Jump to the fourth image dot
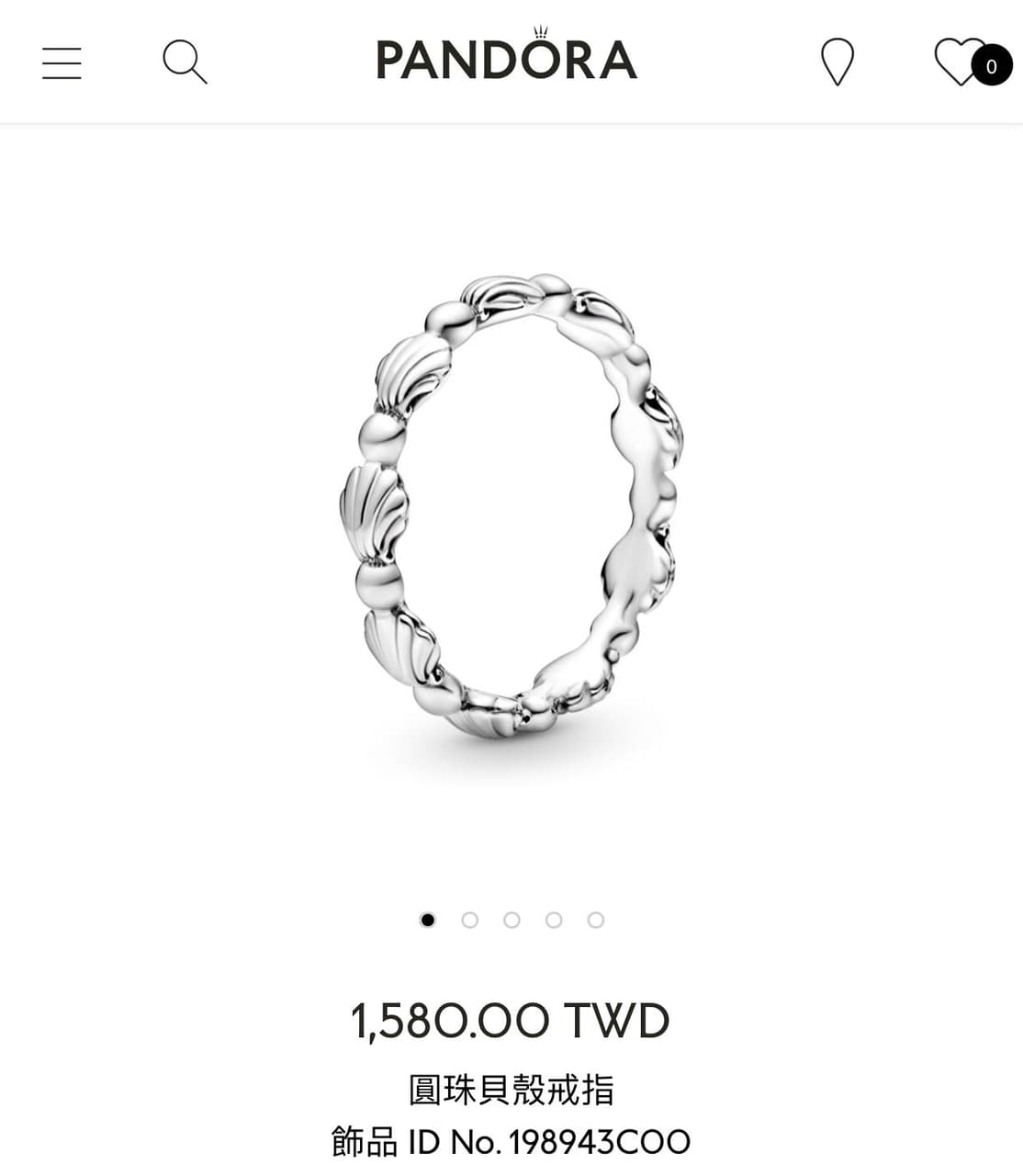The height and width of the screenshot is (1176, 1023). click(x=554, y=920)
